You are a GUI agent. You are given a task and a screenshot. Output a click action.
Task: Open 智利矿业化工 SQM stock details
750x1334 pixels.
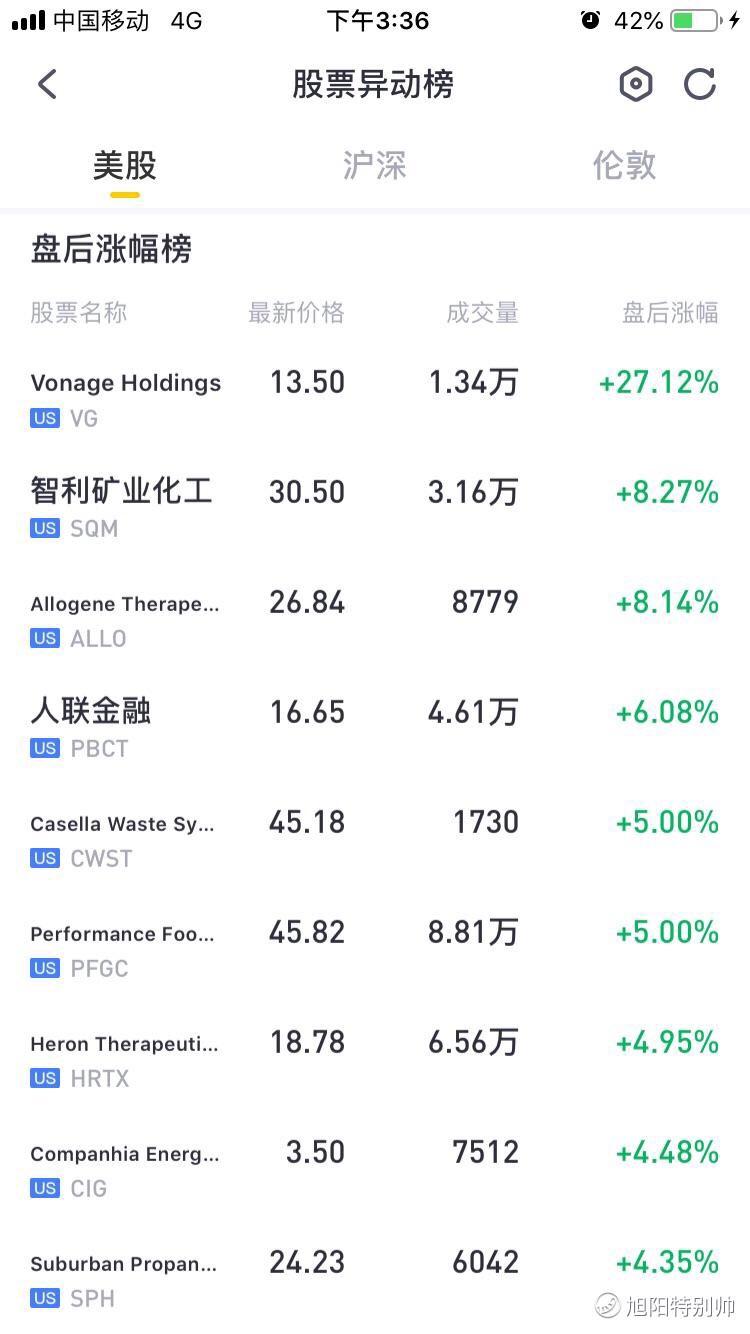[x=375, y=508]
